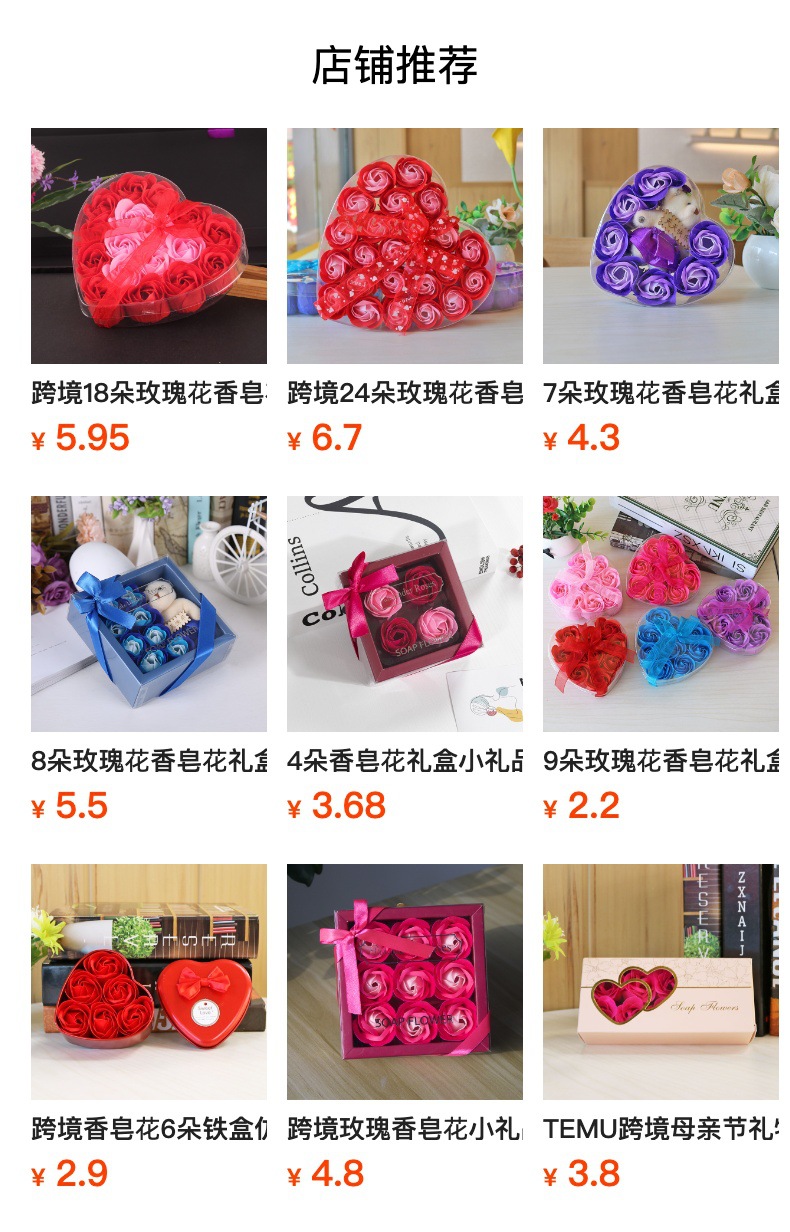790x1232 pixels.
Task: Open the 跨境香皂花6朵铁盒 product
Action: click(x=149, y=982)
